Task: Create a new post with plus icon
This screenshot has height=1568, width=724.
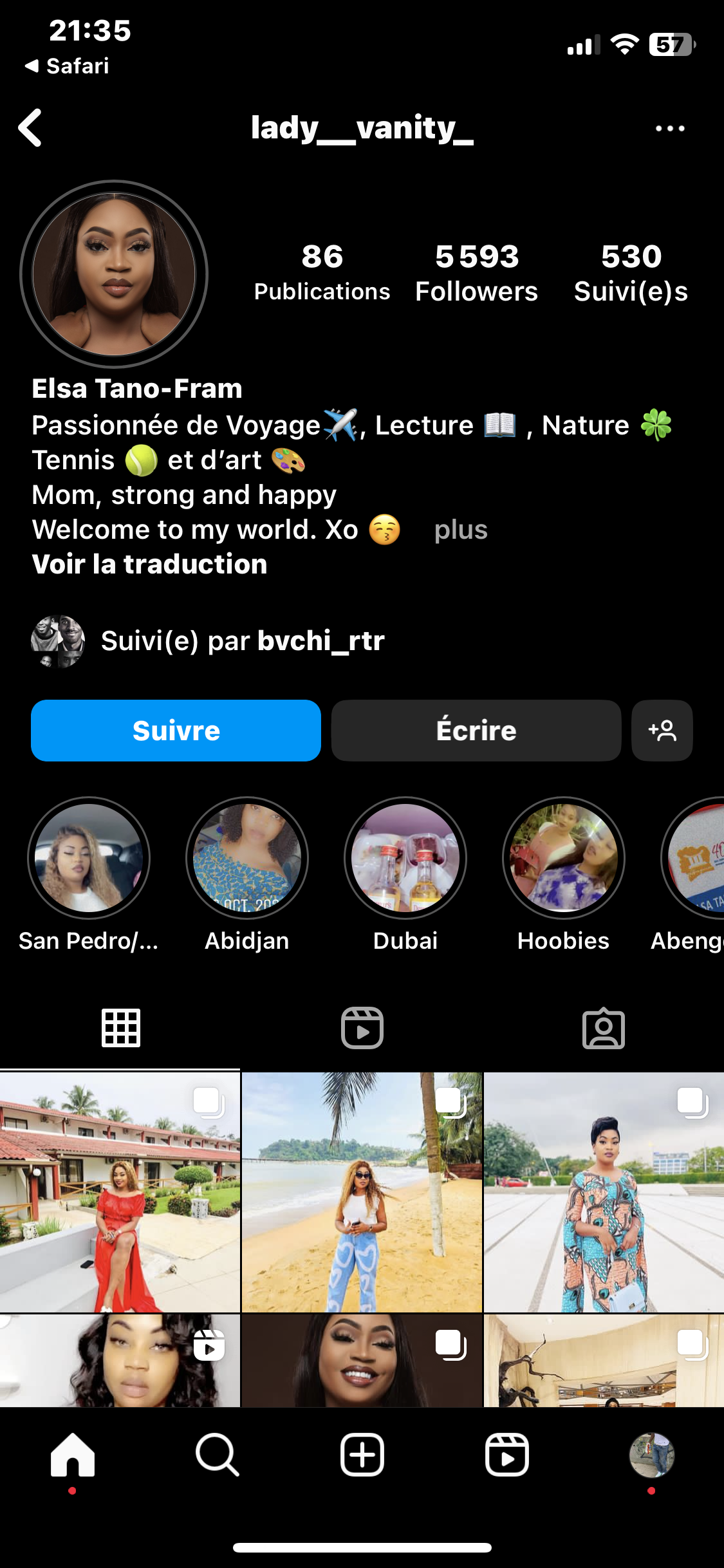Action: point(362,1455)
